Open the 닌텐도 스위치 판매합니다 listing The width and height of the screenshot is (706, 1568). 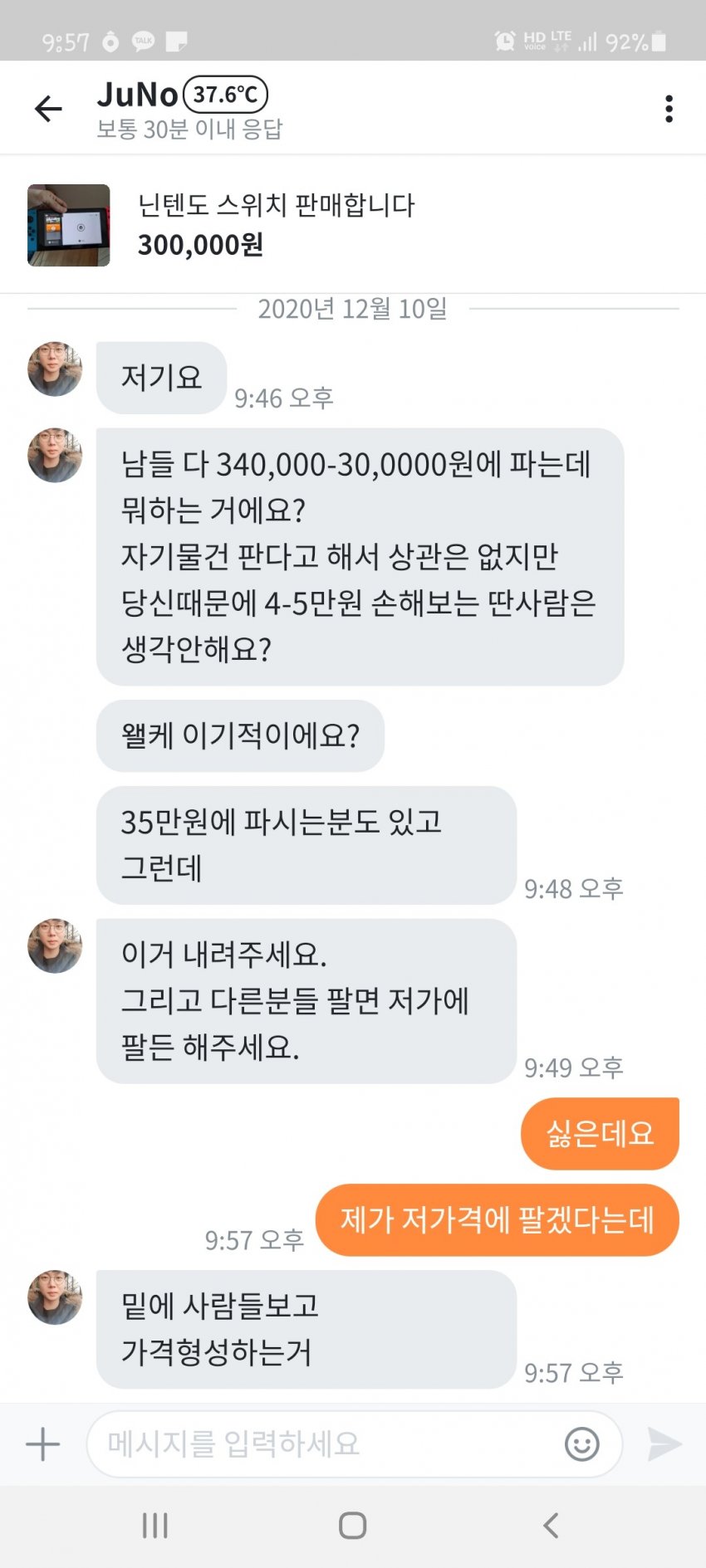tap(274, 225)
